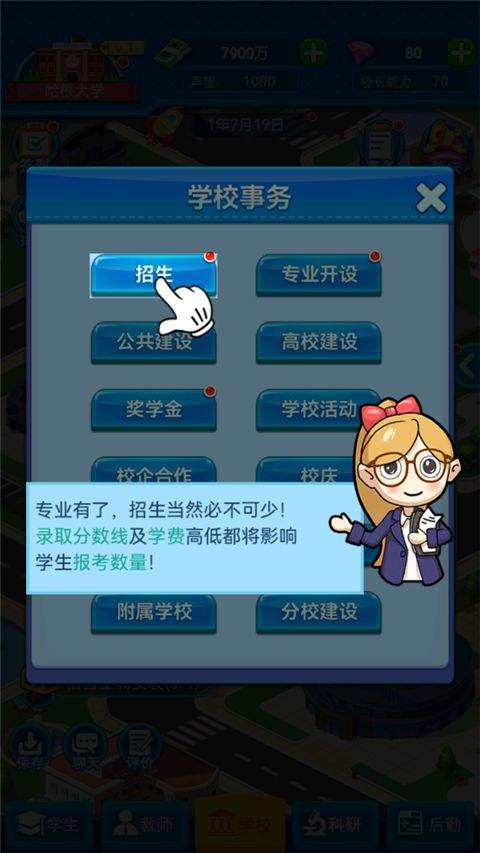Close the 学校事务 dialog
480x853 pixels.
tap(431, 197)
